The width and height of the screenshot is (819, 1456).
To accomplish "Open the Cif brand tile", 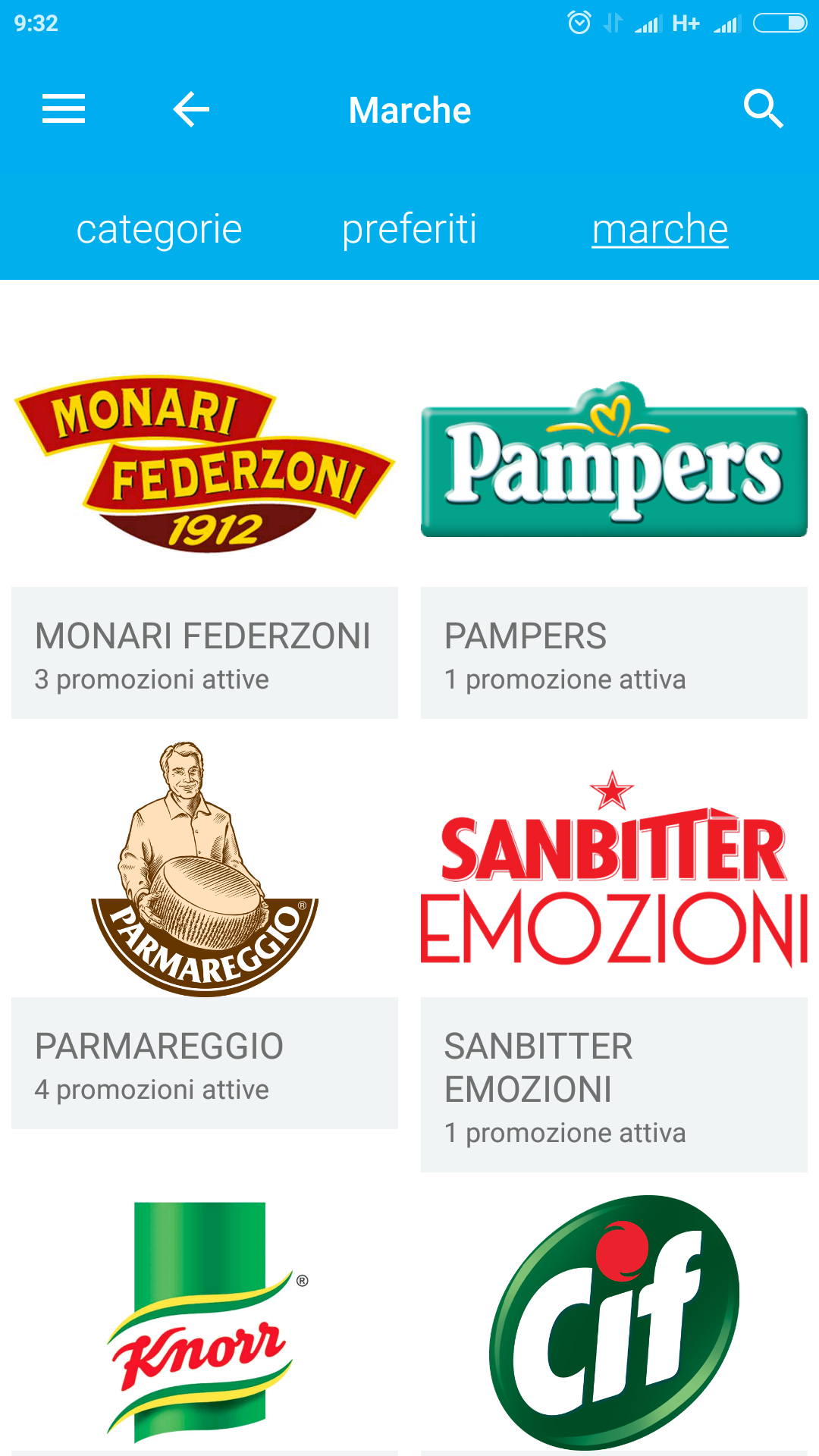I will [x=614, y=1323].
